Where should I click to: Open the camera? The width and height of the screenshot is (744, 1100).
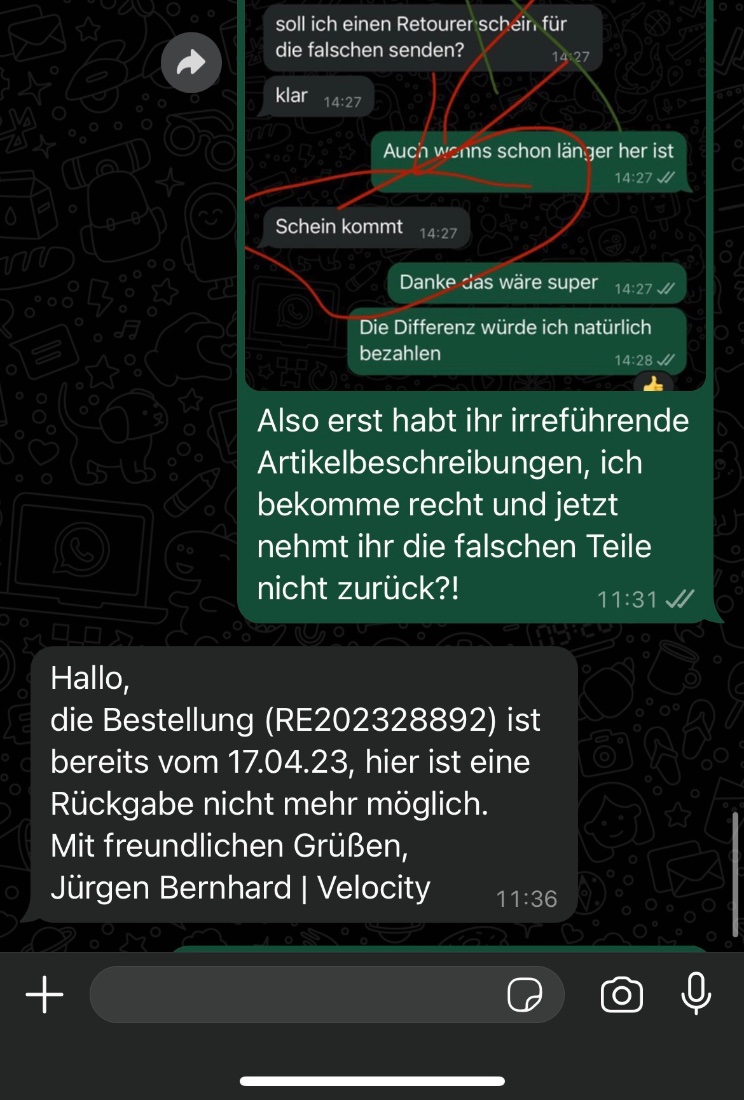(621, 995)
